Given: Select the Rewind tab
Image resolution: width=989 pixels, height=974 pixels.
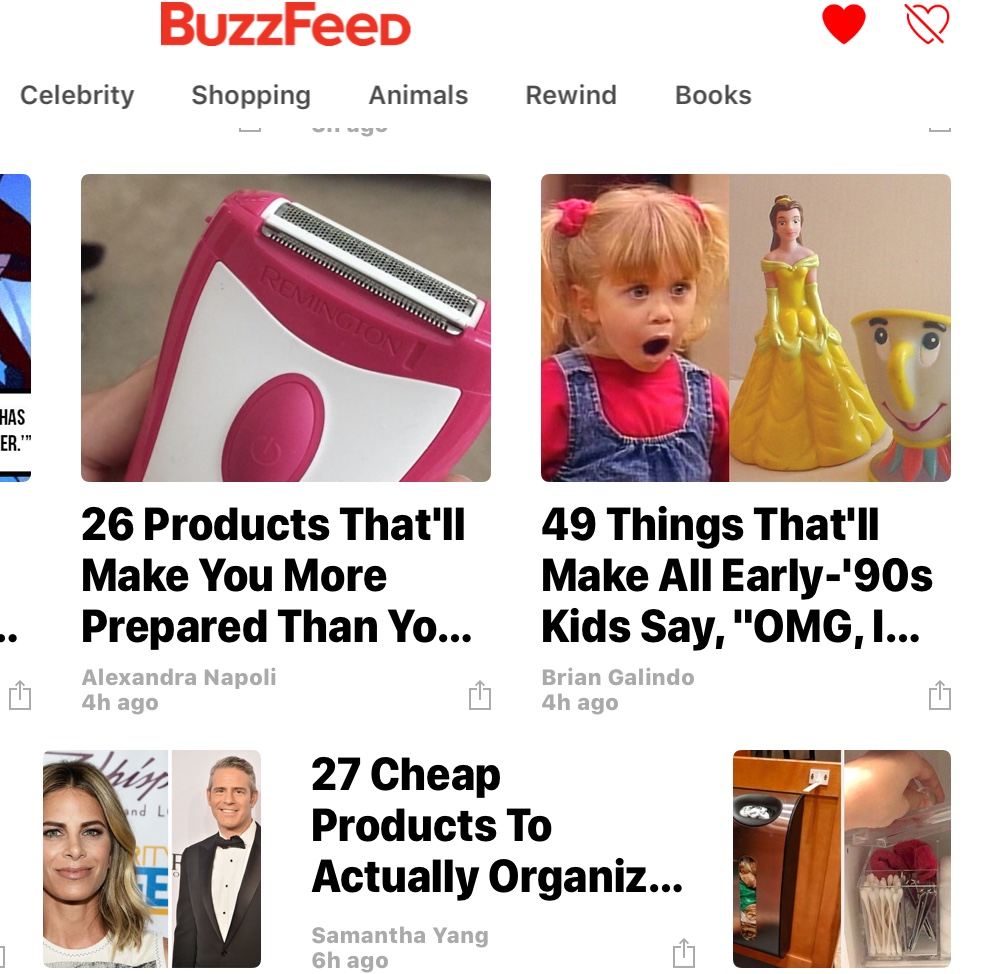Looking at the screenshot, I should tap(571, 96).
